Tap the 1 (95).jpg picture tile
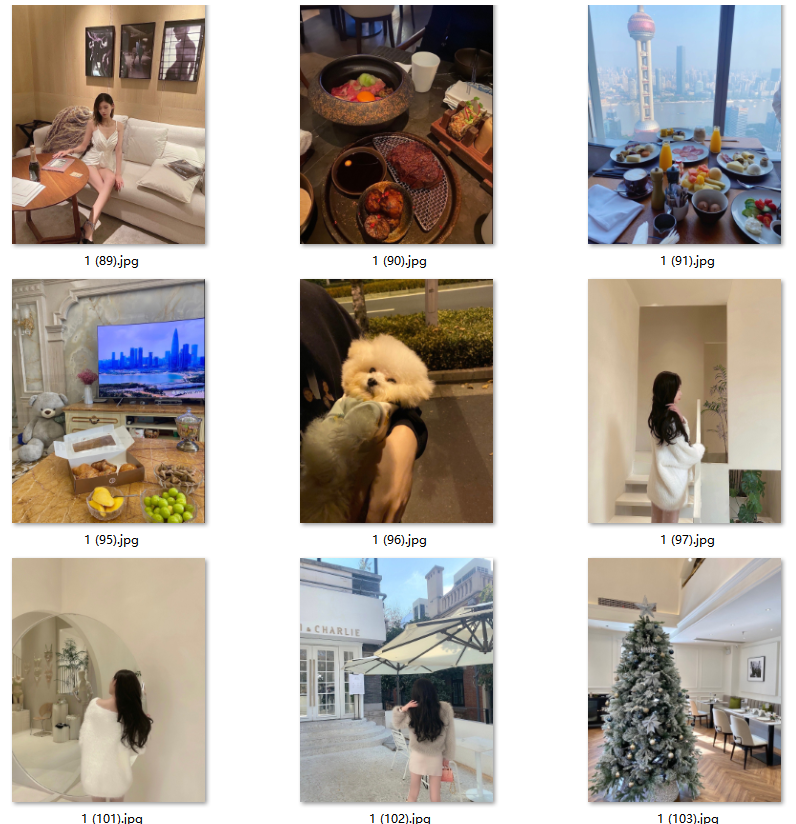 coord(109,401)
